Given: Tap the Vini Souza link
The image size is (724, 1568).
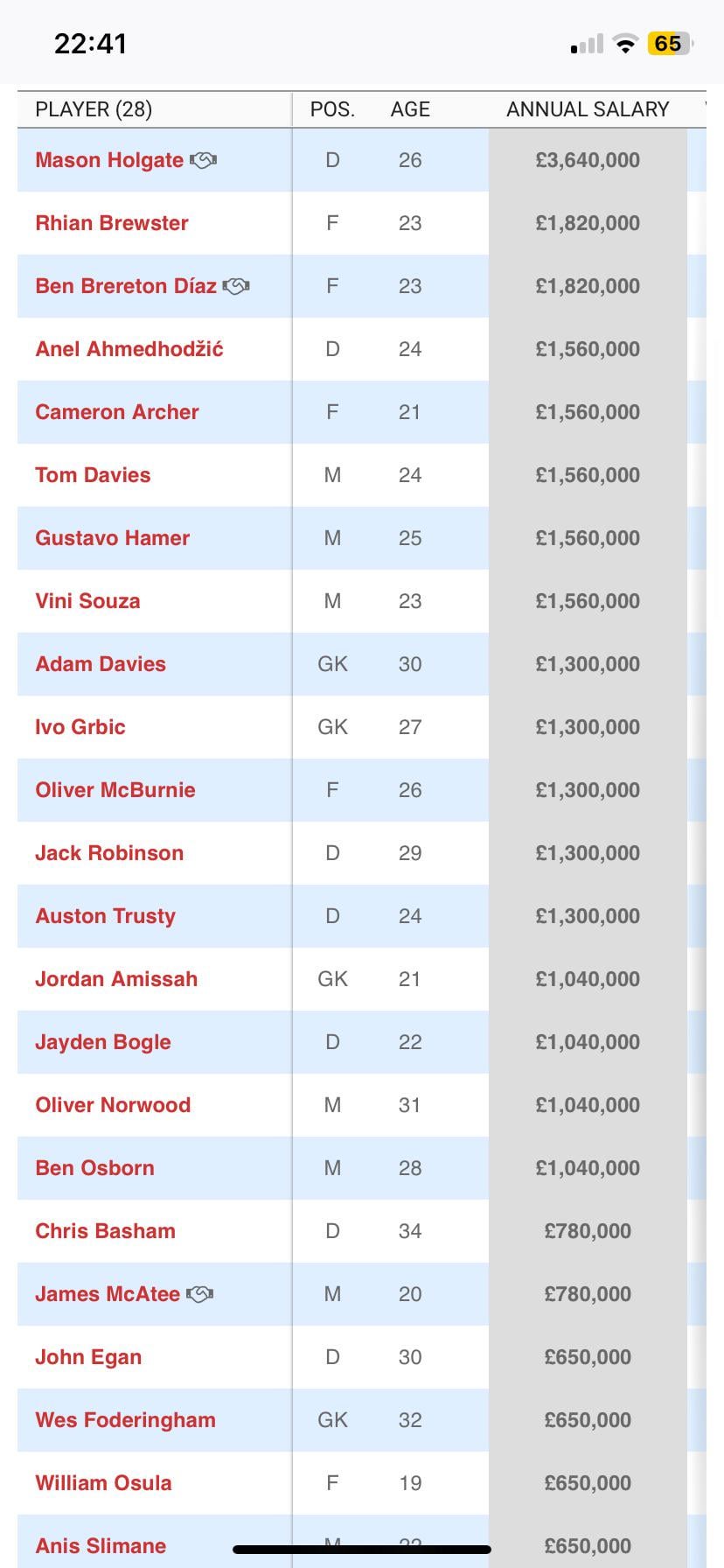Looking at the screenshot, I should coord(87,601).
